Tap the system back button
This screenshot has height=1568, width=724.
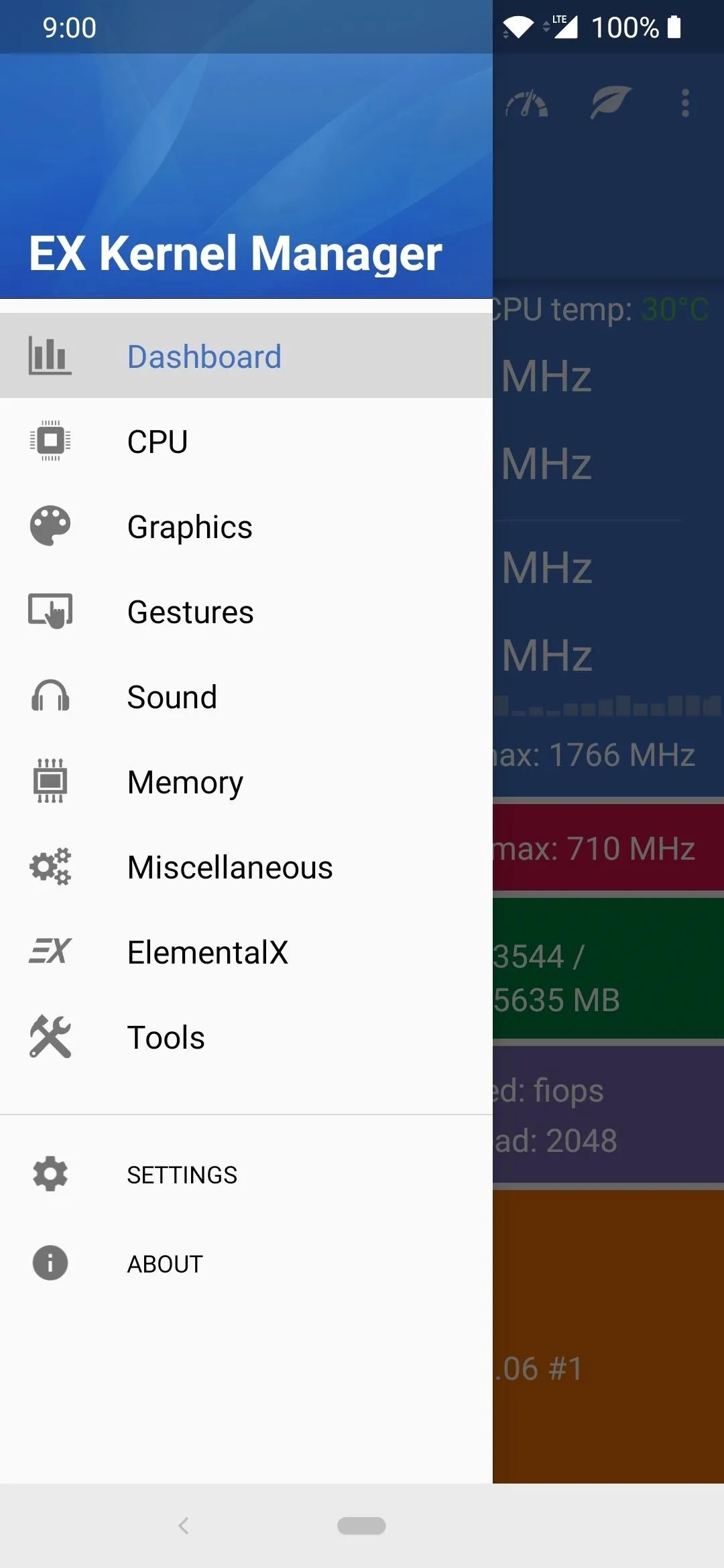pos(183,1526)
